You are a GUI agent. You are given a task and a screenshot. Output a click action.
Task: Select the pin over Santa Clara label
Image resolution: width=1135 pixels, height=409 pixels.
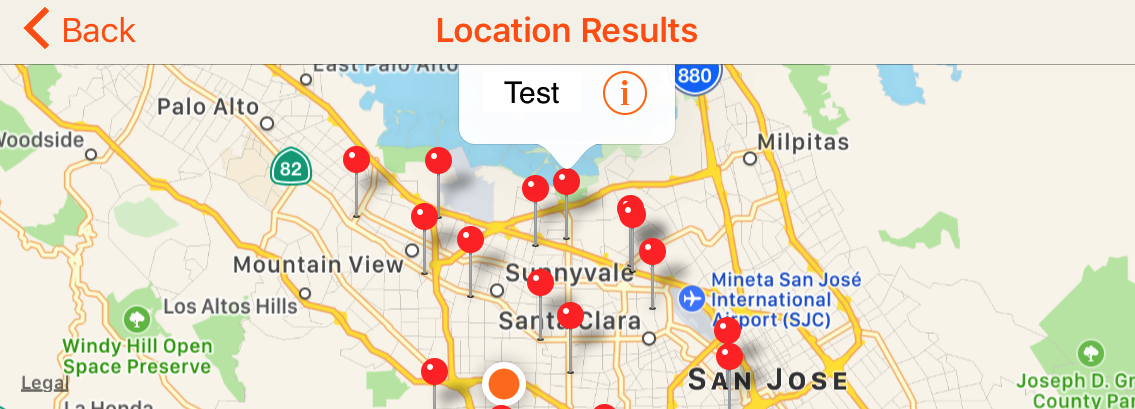pyautogui.click(x=570, y=316)
